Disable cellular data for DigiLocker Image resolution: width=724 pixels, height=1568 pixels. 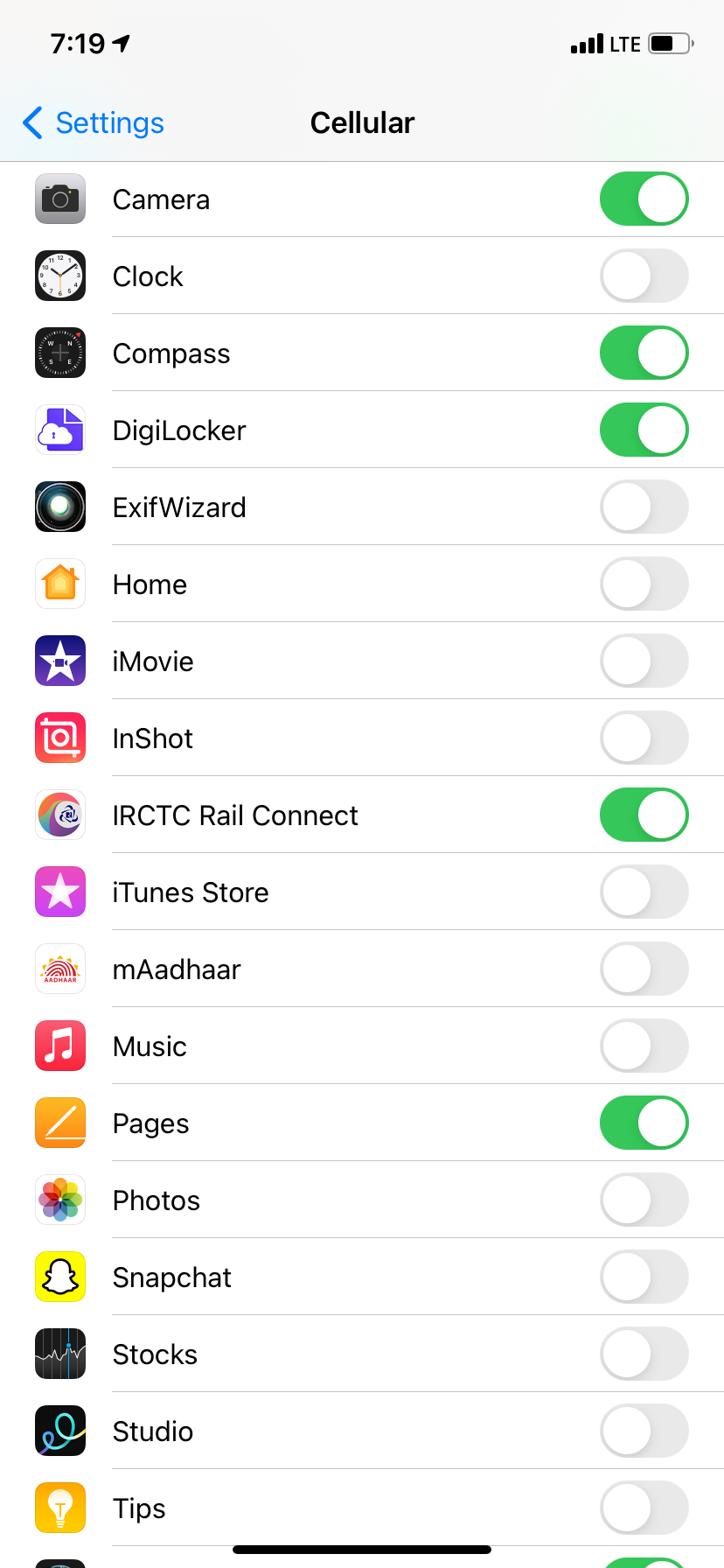(x=644, y=430)
